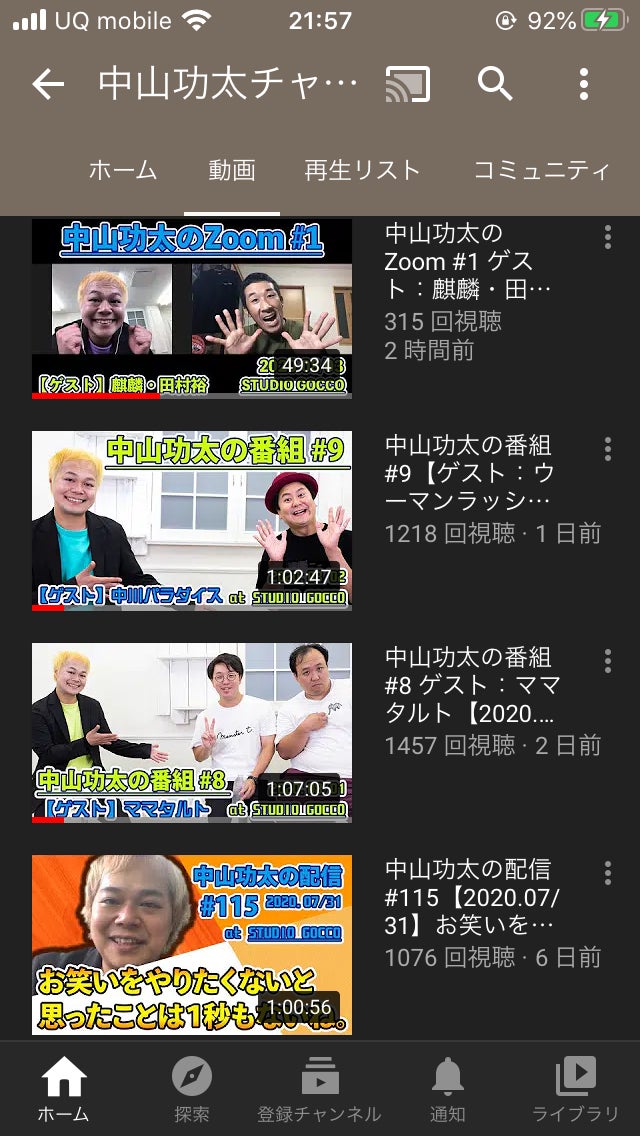Open the cast to device icon
This screenshot has width=640, height=1136.
tap(407, 85)
